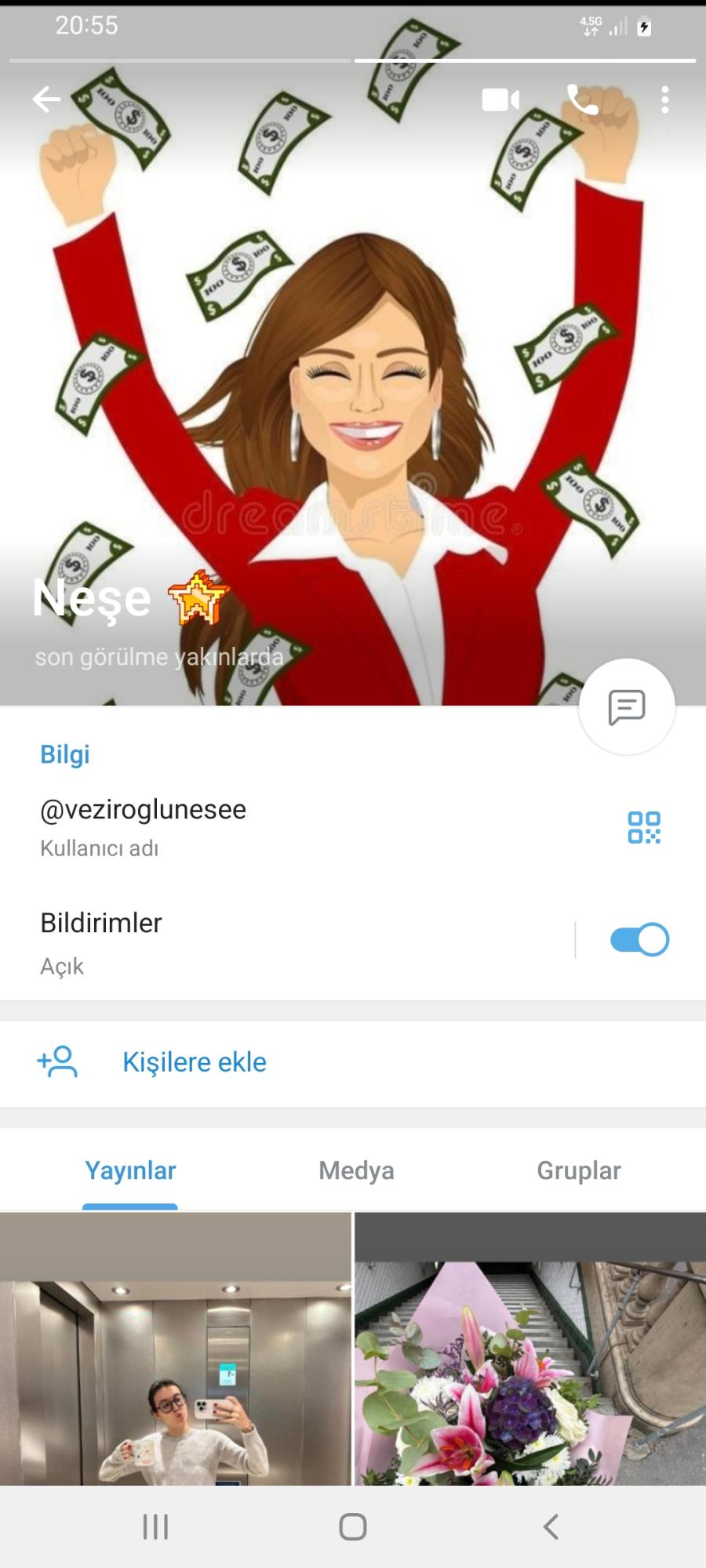Tap the battery charging icon in status bar

644,26
